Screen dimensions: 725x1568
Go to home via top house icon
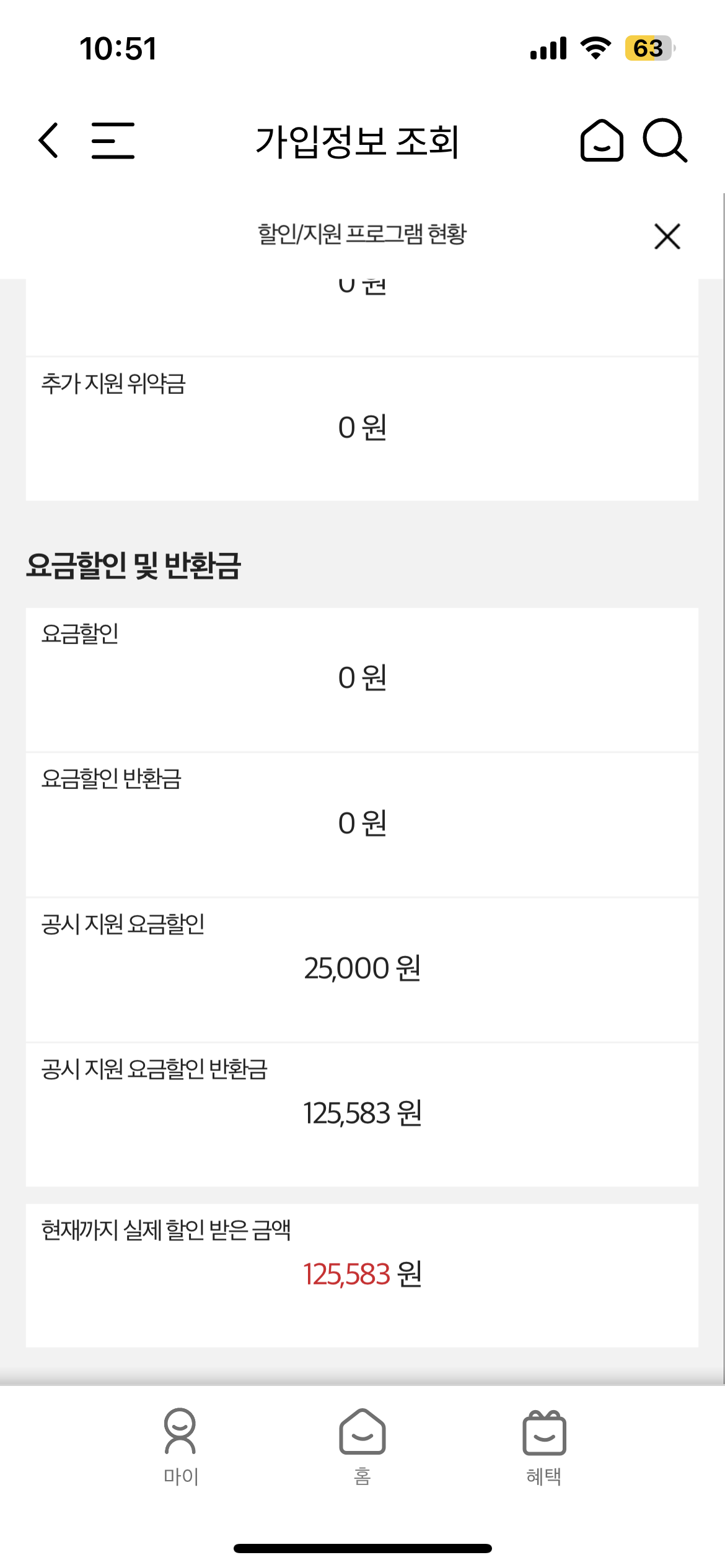click(x=601, y=141)
